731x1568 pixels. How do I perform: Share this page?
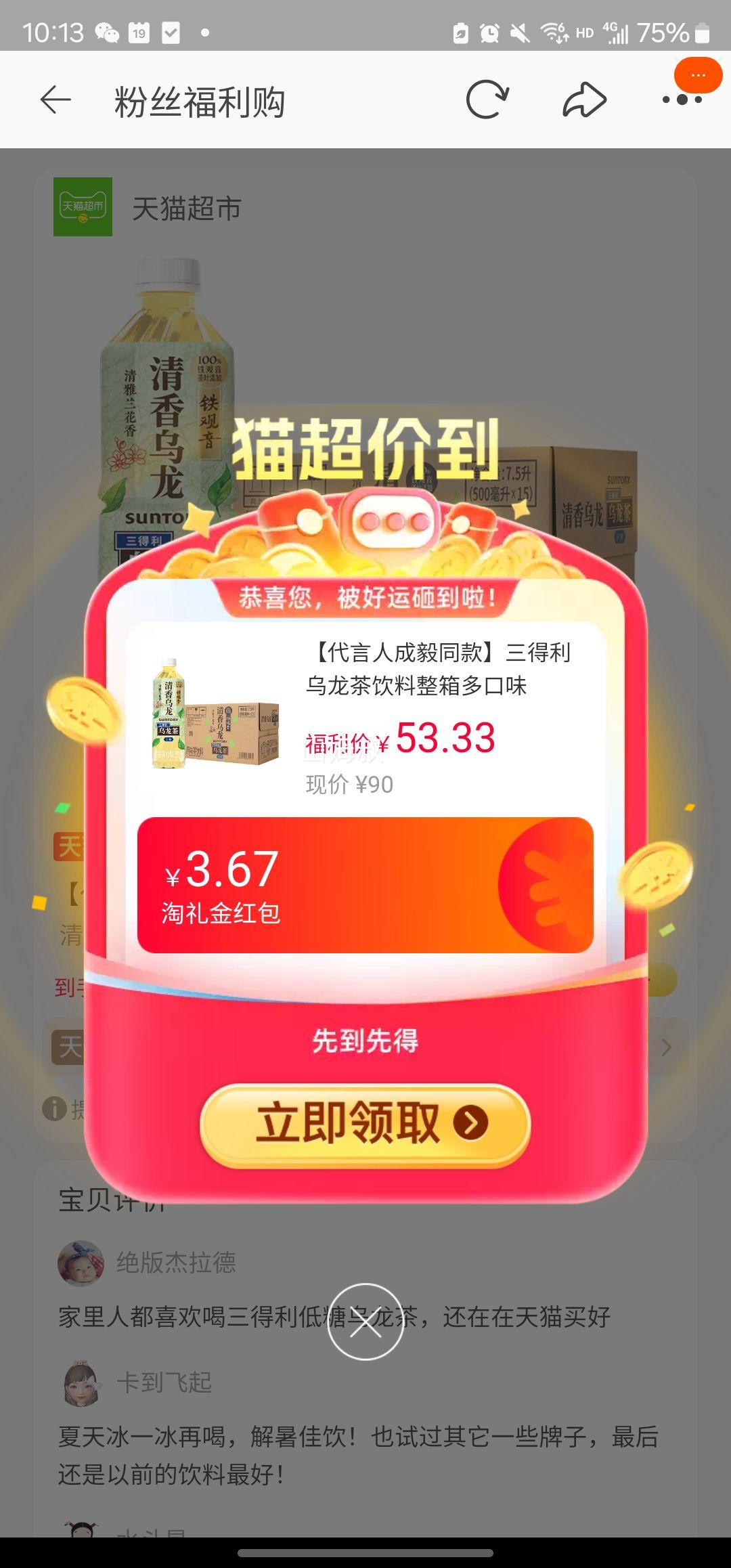(584, 100)
